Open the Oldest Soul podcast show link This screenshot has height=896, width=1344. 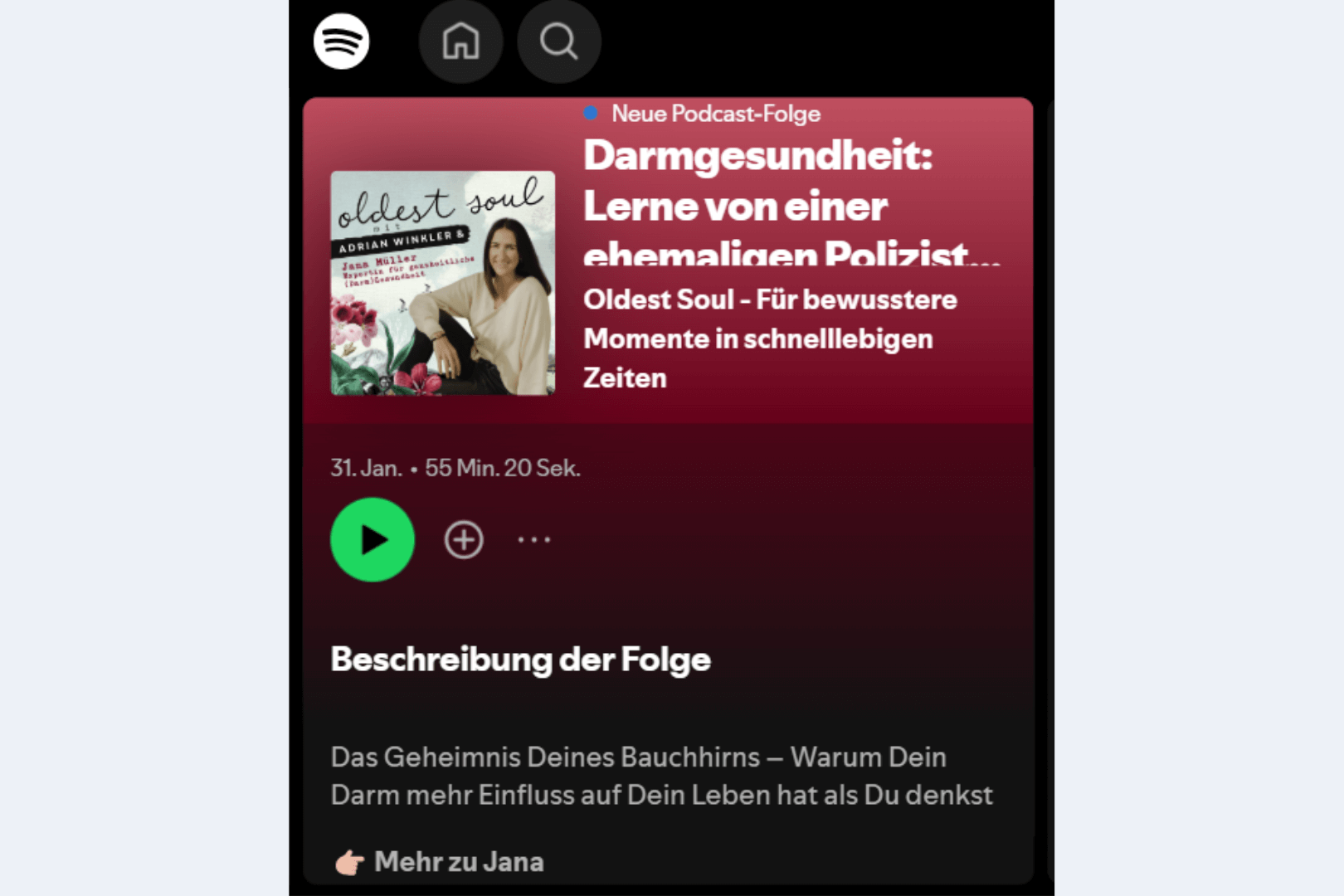769,338
